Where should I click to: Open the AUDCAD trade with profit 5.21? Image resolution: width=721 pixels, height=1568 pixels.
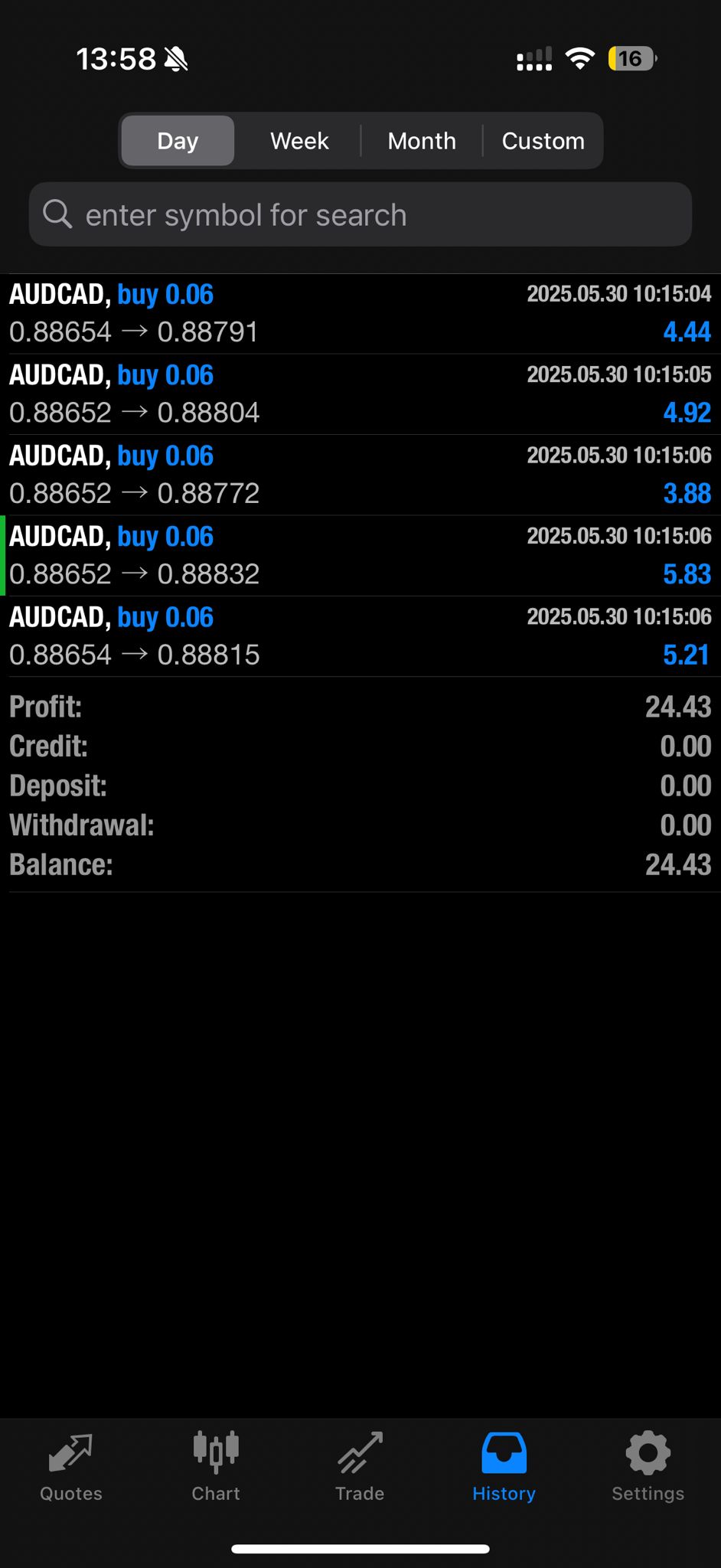tap(360, 636)
